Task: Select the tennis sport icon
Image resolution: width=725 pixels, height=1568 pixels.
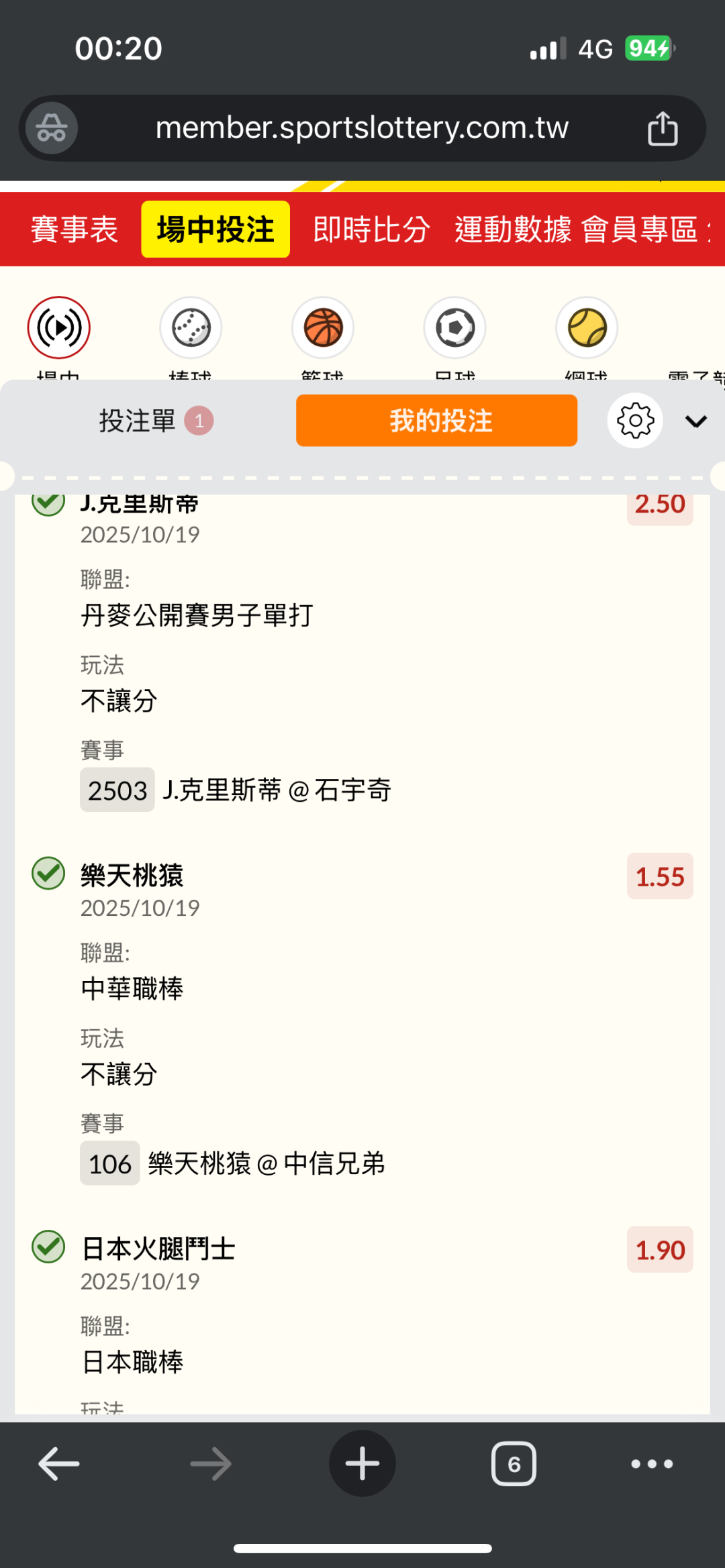Action: click(x=587, y=328)
